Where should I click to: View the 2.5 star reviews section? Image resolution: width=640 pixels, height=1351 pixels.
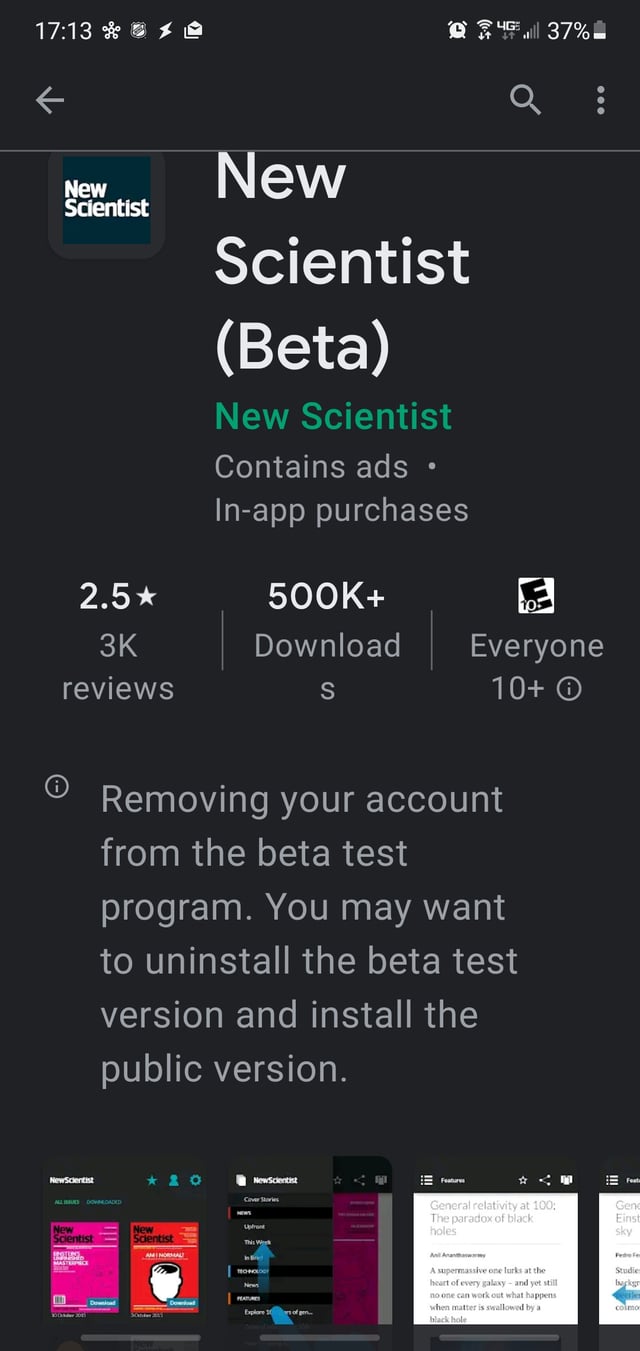coord(118,642)
